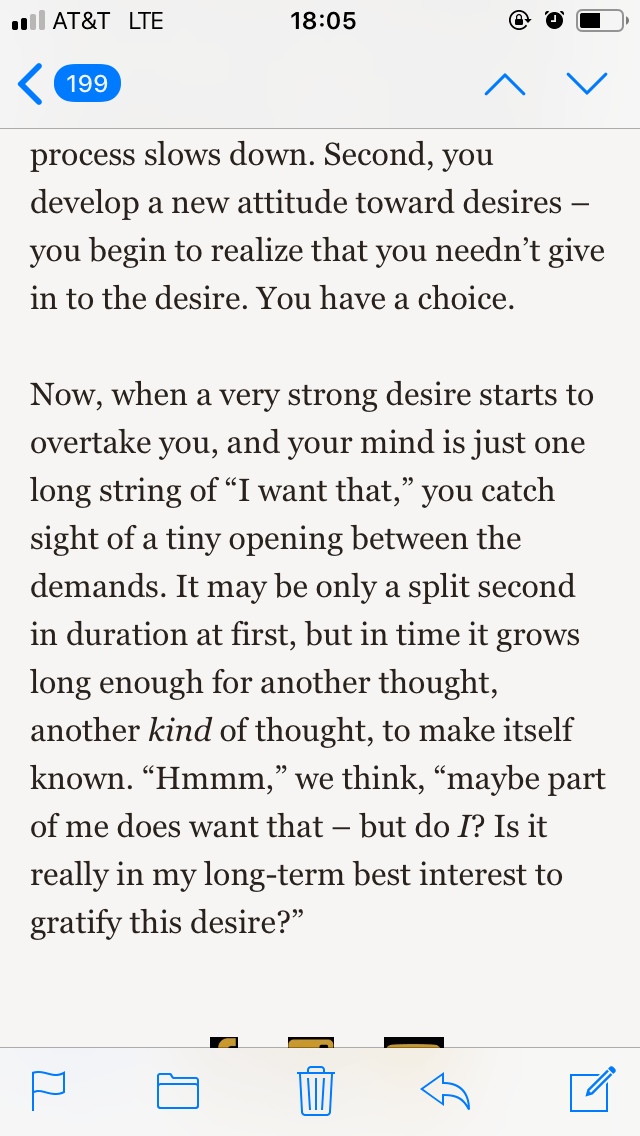
Task: Flag this email
Action: coord(47,1090)
